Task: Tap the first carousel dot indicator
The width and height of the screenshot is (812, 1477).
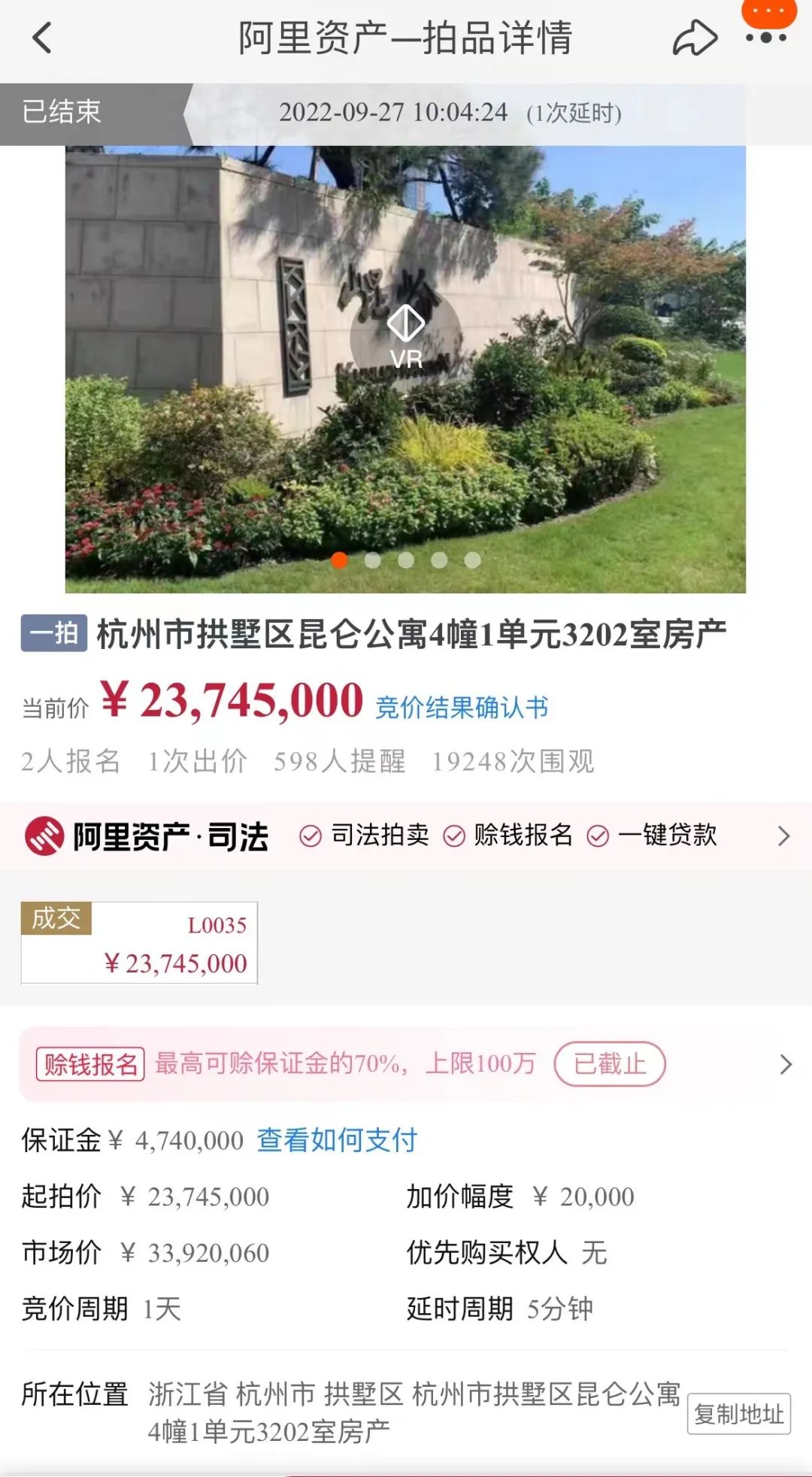Action: tap(340, 560)
